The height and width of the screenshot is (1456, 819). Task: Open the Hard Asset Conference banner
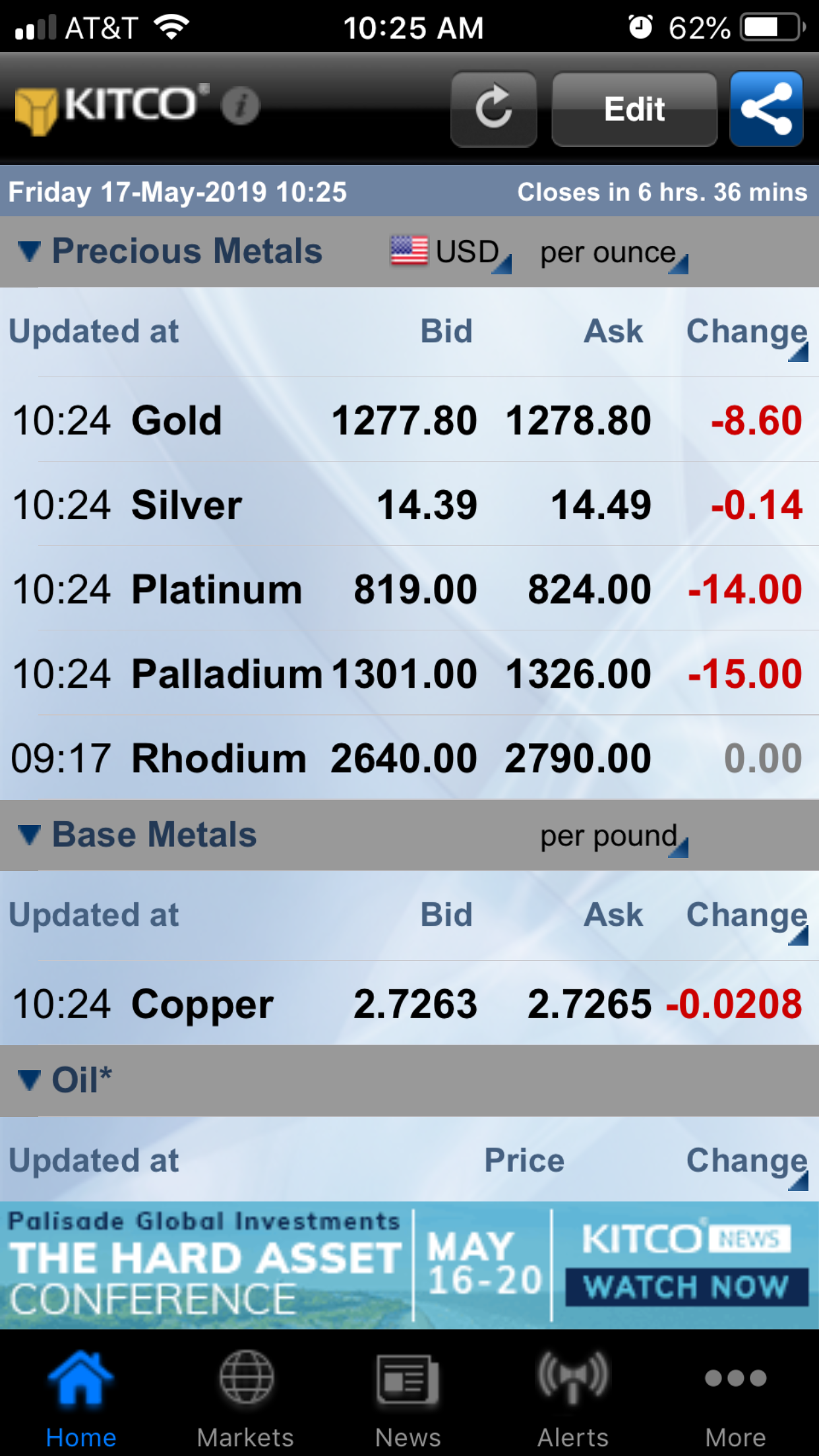tap(409, 1265)
